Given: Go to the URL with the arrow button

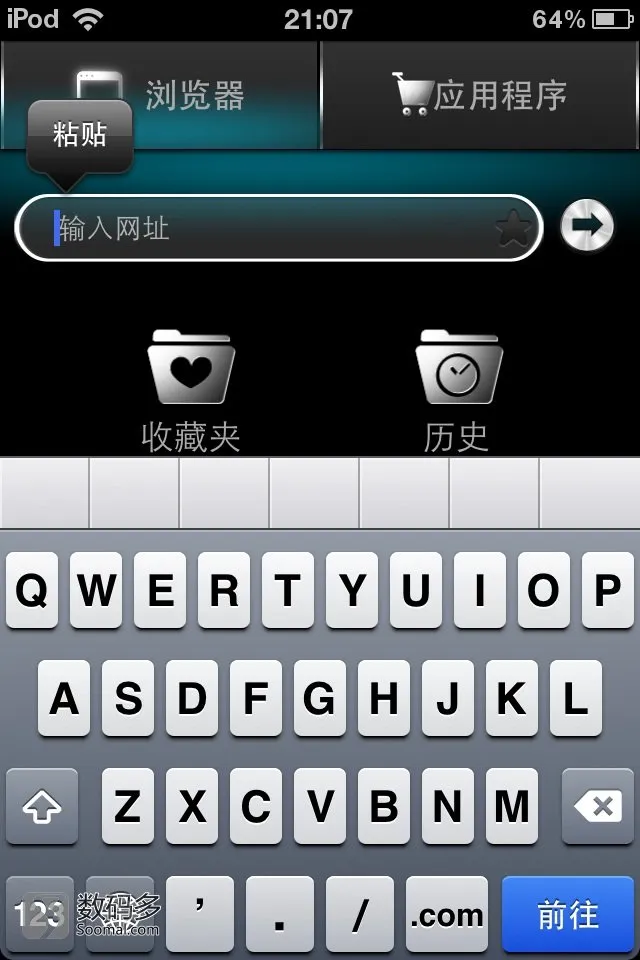Looking at the screenshot, I should [x=587, y=226].
